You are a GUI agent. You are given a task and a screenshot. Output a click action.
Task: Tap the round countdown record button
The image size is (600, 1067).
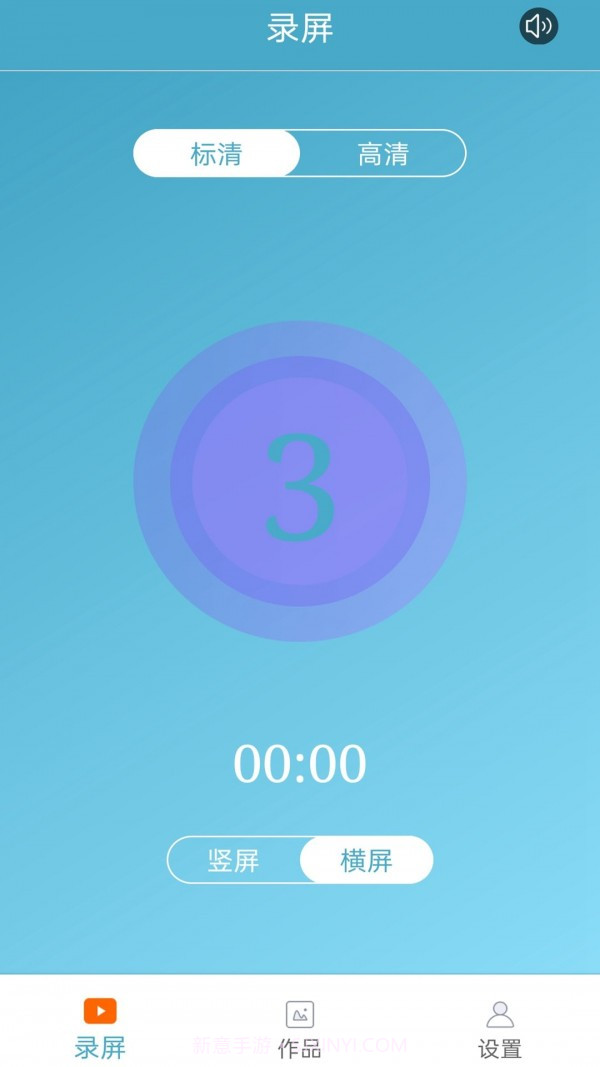tap(300, 481)
